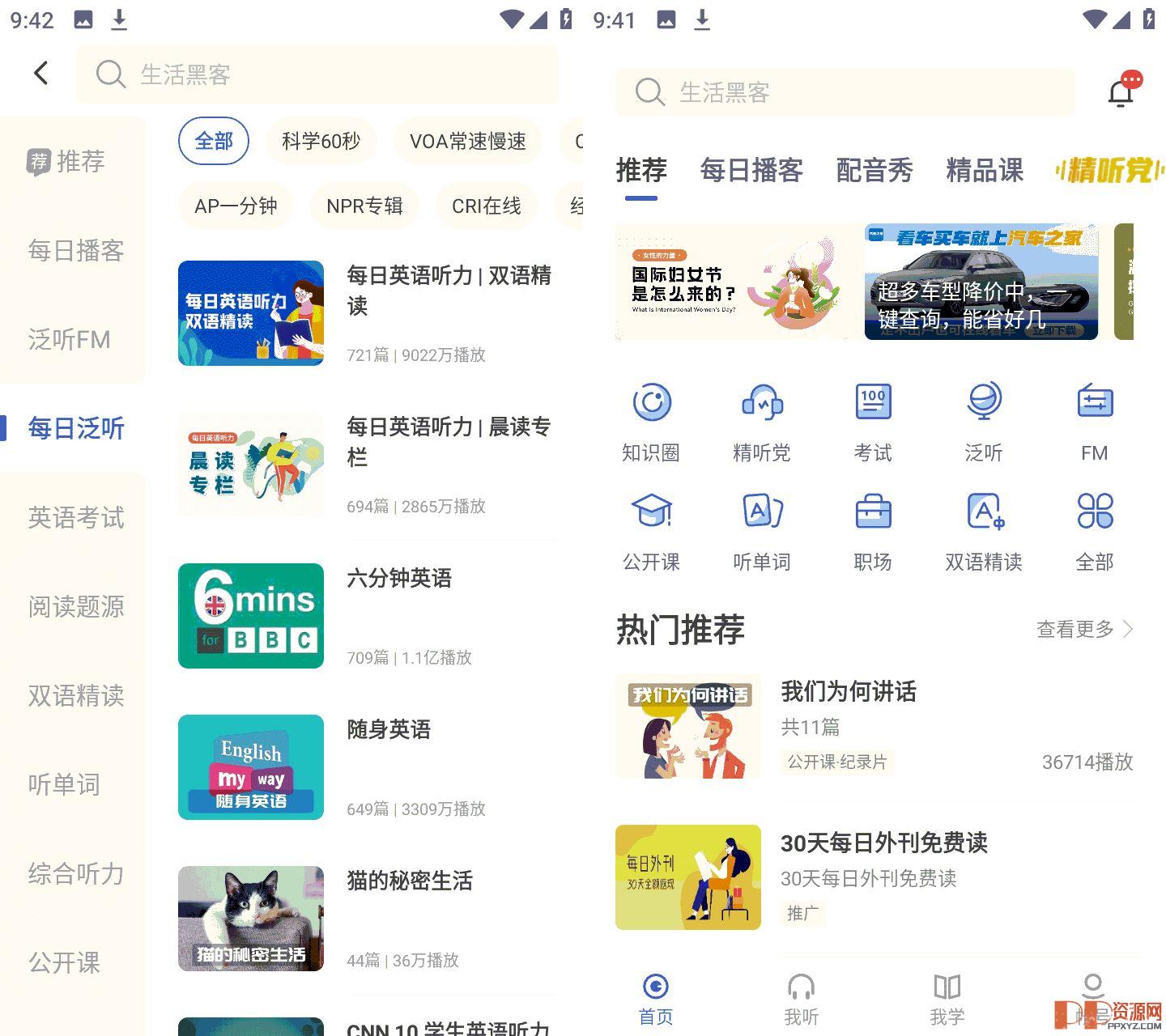This screenshot has width=1166, height=1036.
Task: Switch to 英语考试 sidebar category
Action: [76, 517]
